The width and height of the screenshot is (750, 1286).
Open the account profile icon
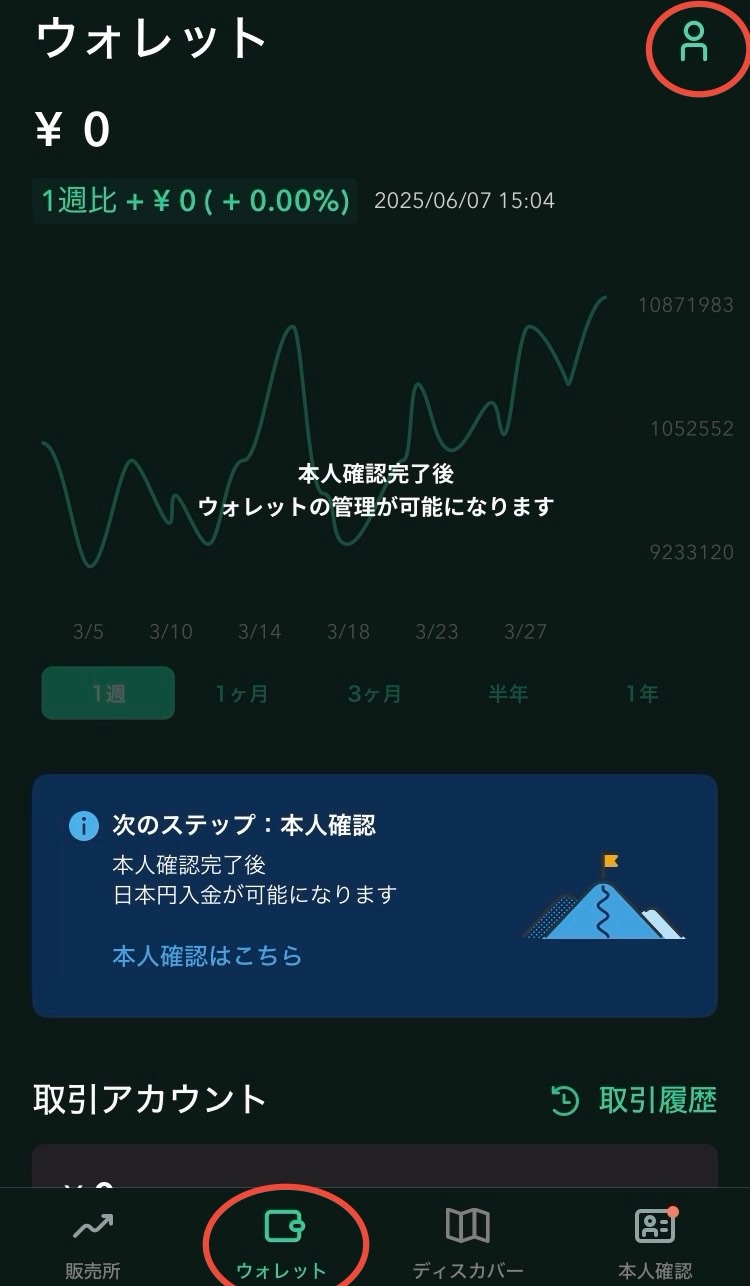point(693,42)
